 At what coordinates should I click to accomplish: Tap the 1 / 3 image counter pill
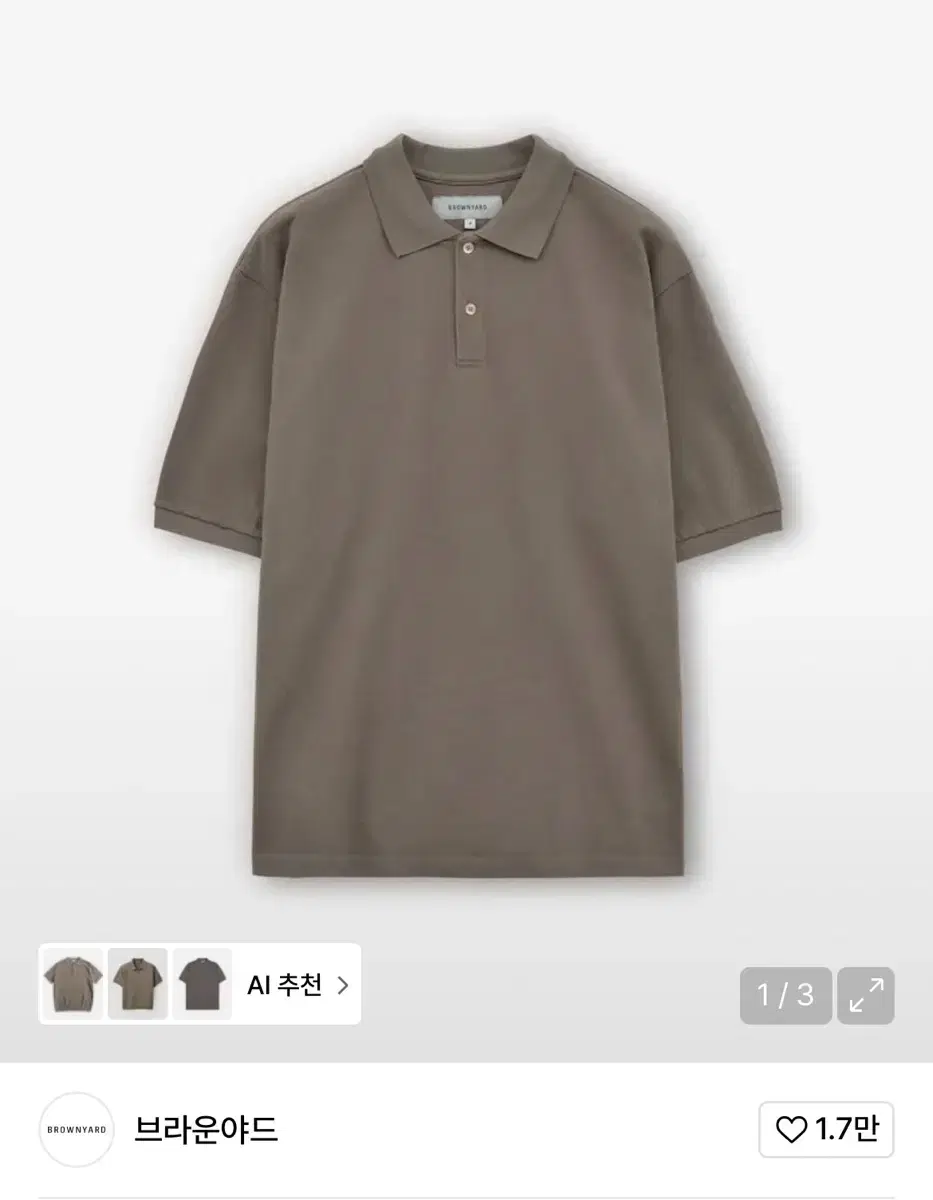786,996
